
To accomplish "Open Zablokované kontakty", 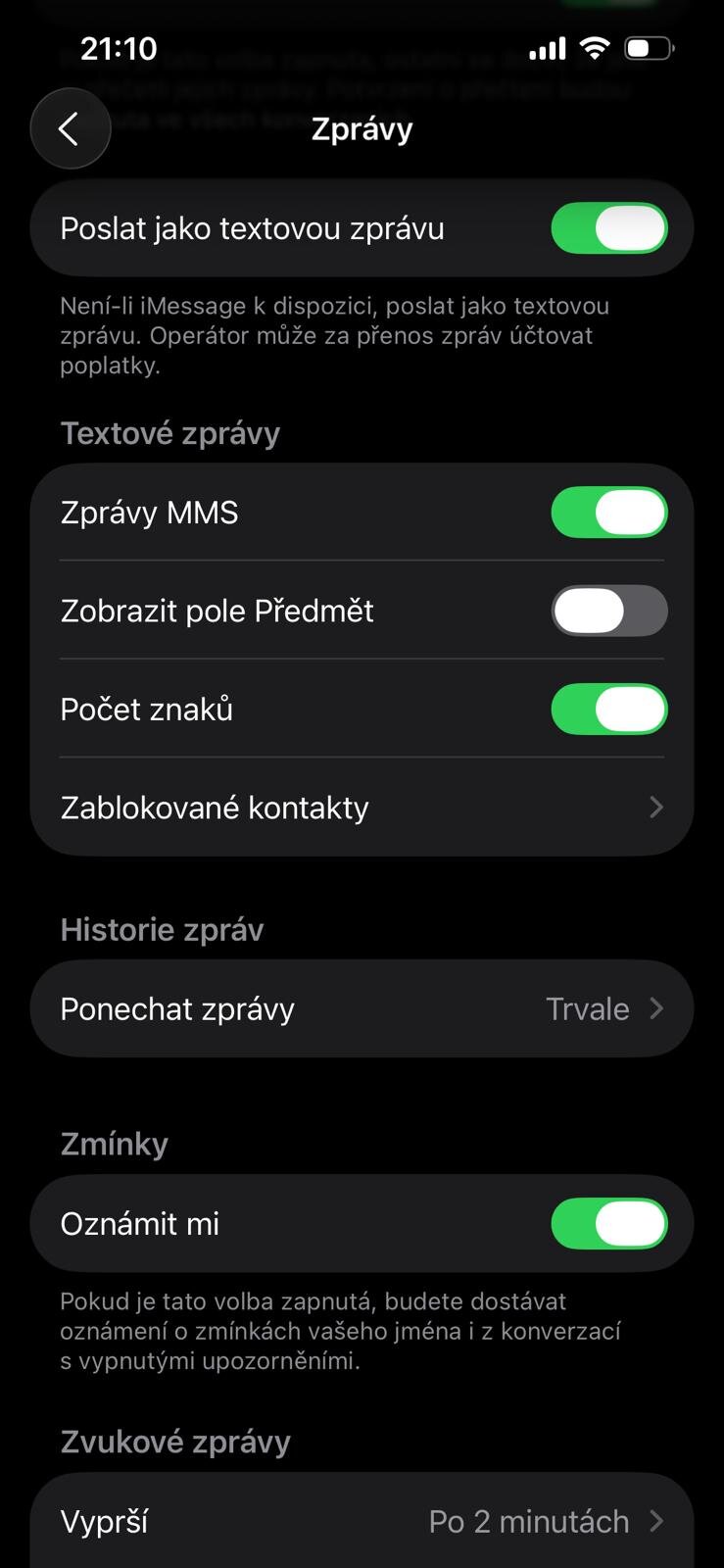I will pos(362,808).
